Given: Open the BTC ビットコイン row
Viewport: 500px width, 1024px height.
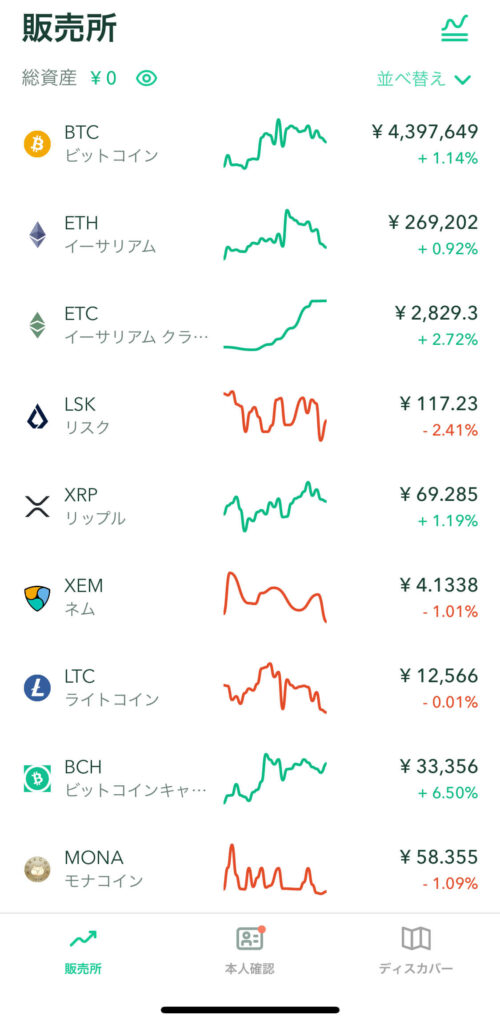Looking at the screenshot, I should 250,144.
